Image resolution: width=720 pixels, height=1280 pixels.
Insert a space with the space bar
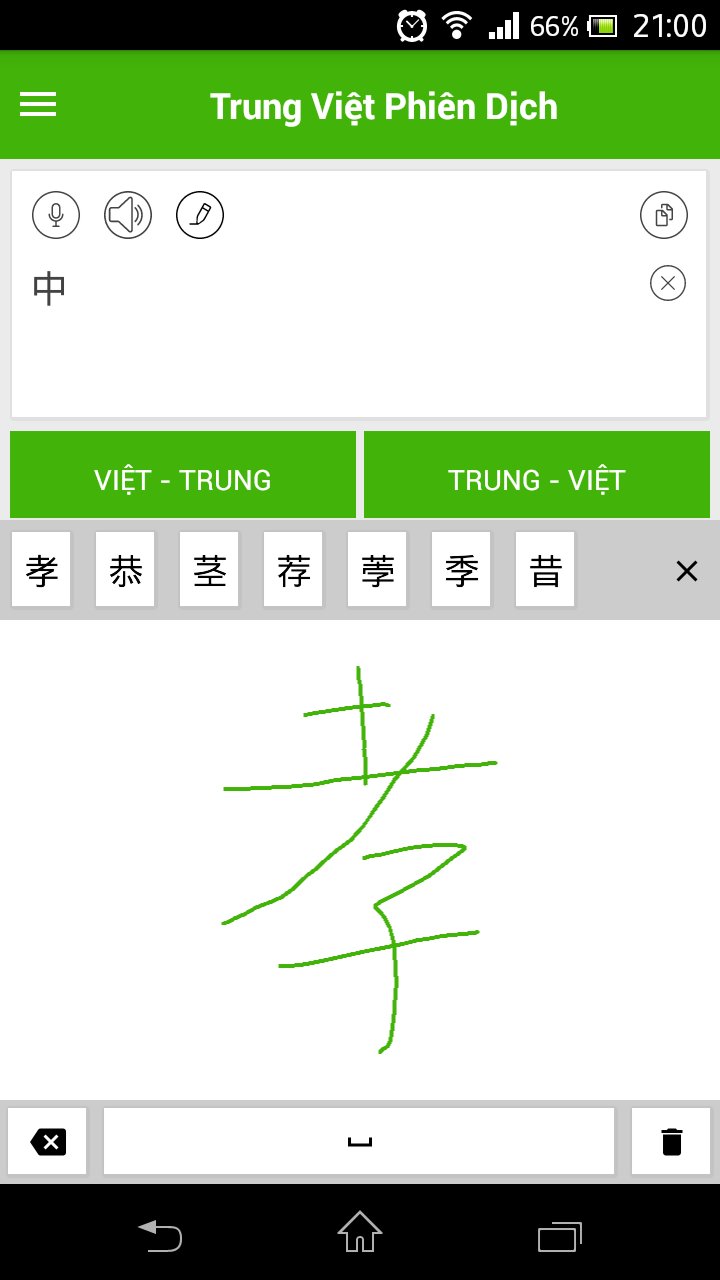(359, 1141)
